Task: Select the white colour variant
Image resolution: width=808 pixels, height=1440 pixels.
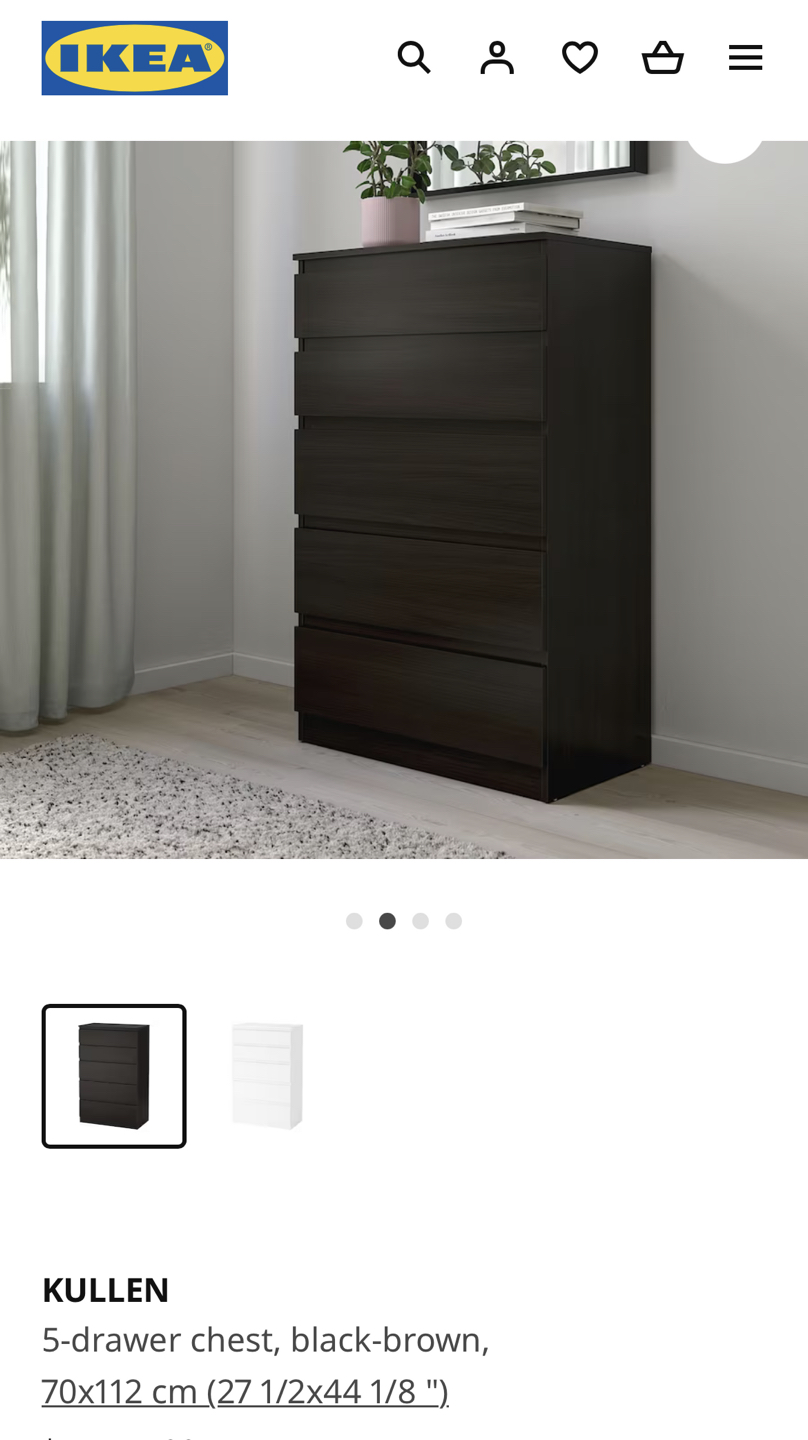Action: (x=267, y=1076)
